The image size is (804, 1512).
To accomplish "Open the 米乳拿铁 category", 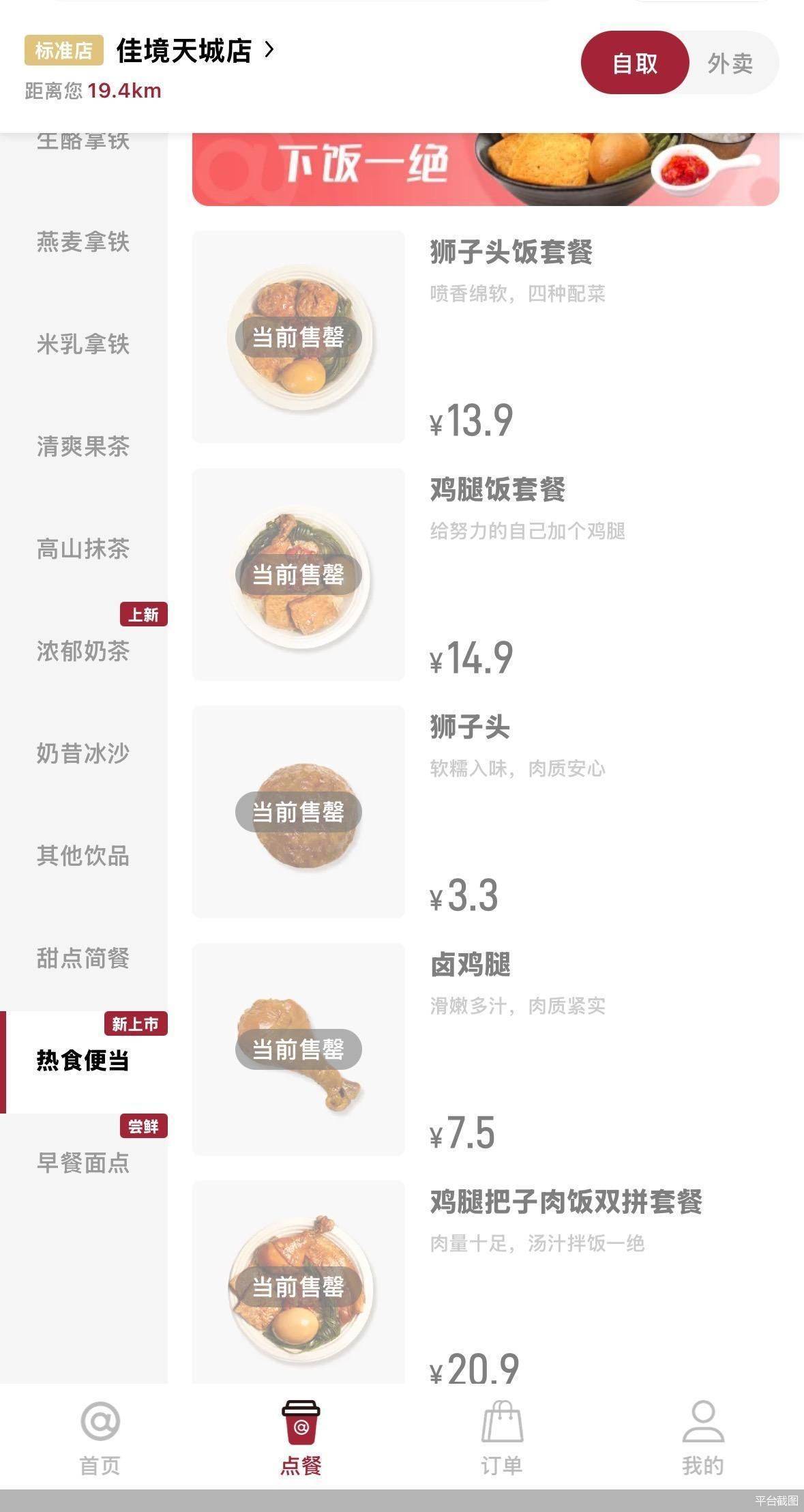I will (x=83, y=344).
